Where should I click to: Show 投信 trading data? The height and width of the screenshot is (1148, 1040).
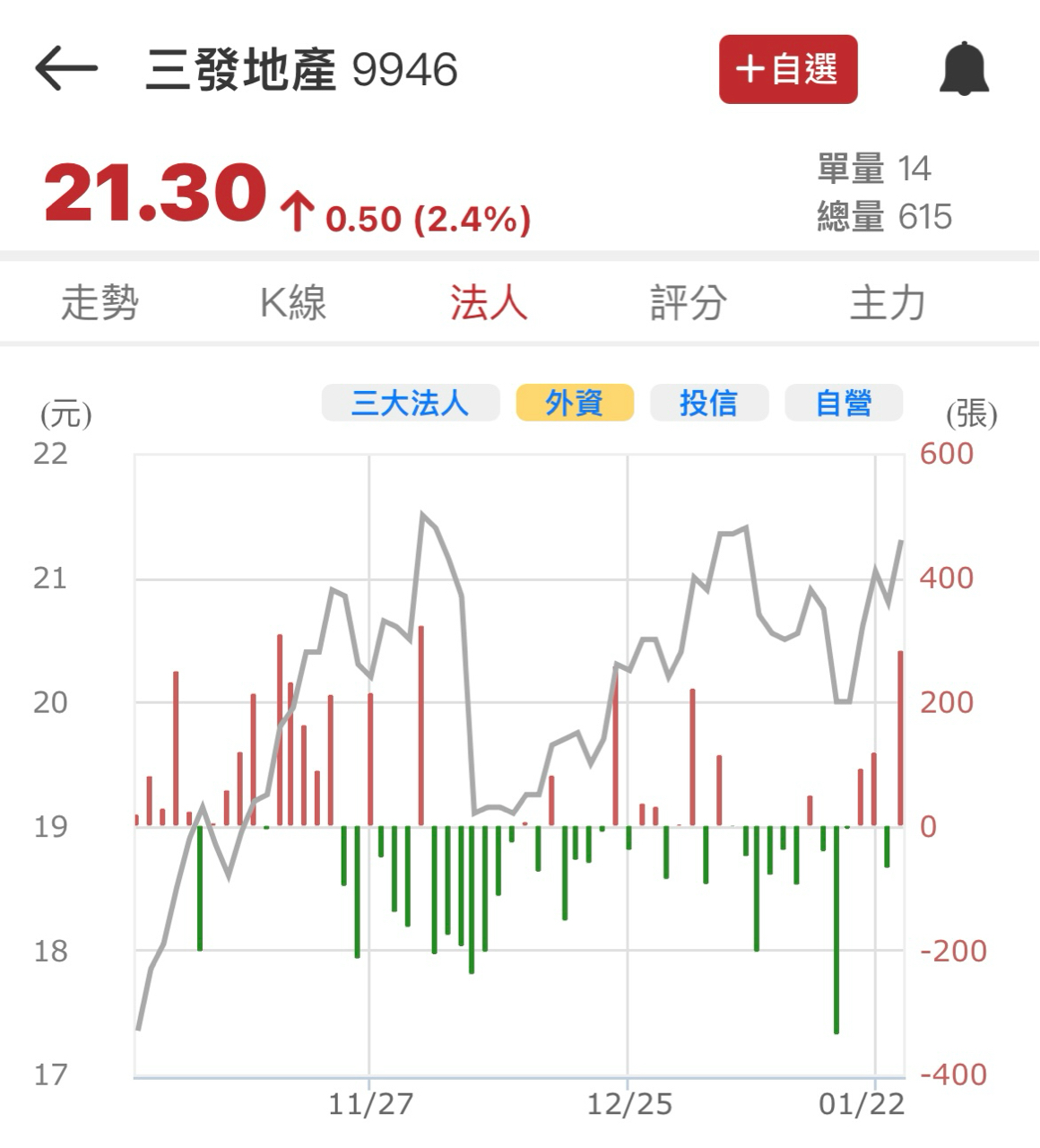pyautogui.click(x=709, y=403)
